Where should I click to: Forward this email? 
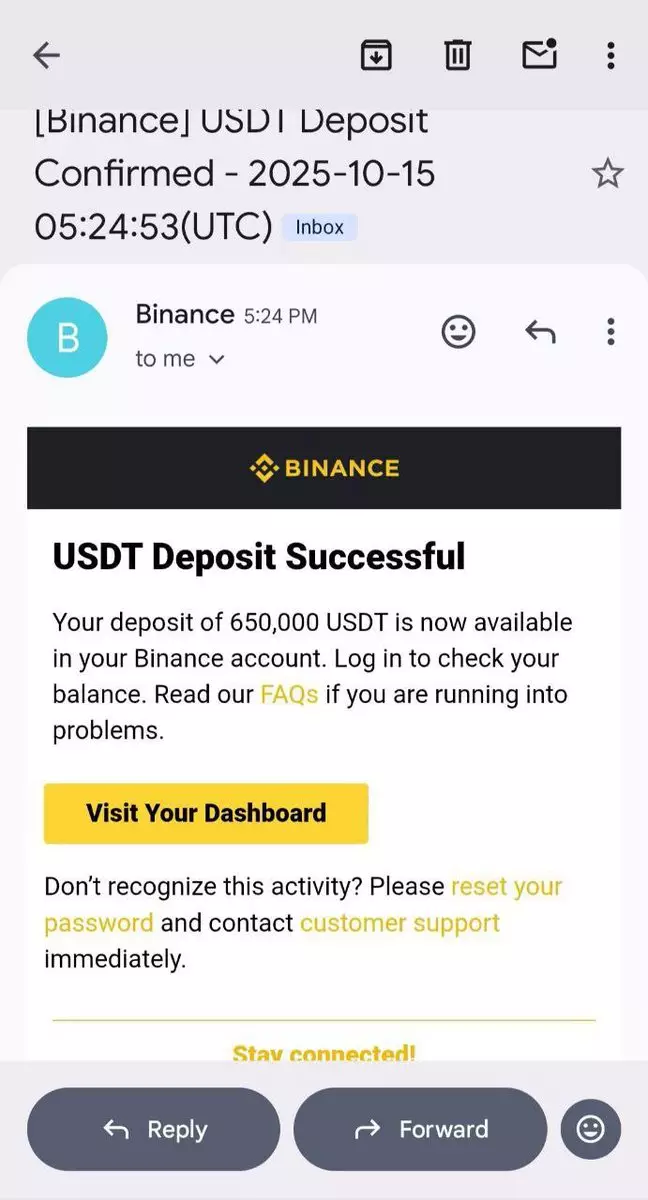(420, 1130)
